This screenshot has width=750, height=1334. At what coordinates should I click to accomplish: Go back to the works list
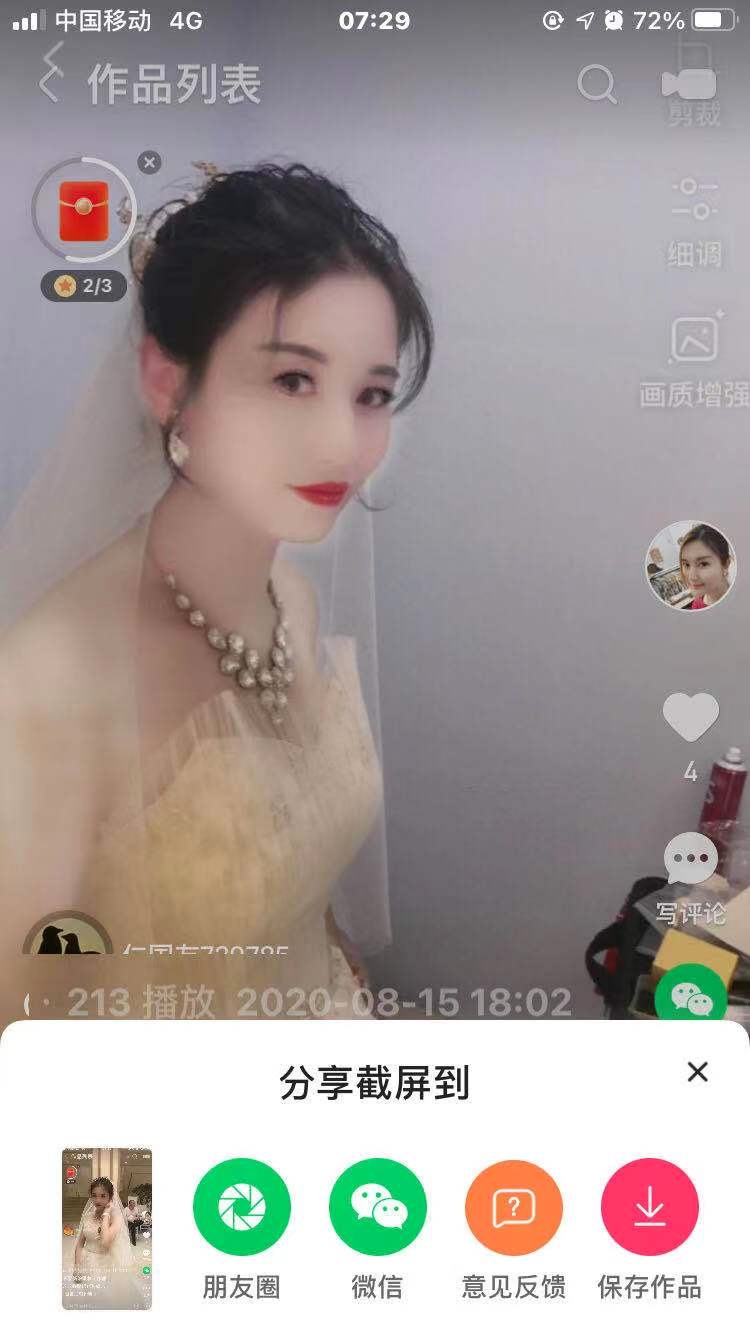pyautogui.click(x=50, y=82)
